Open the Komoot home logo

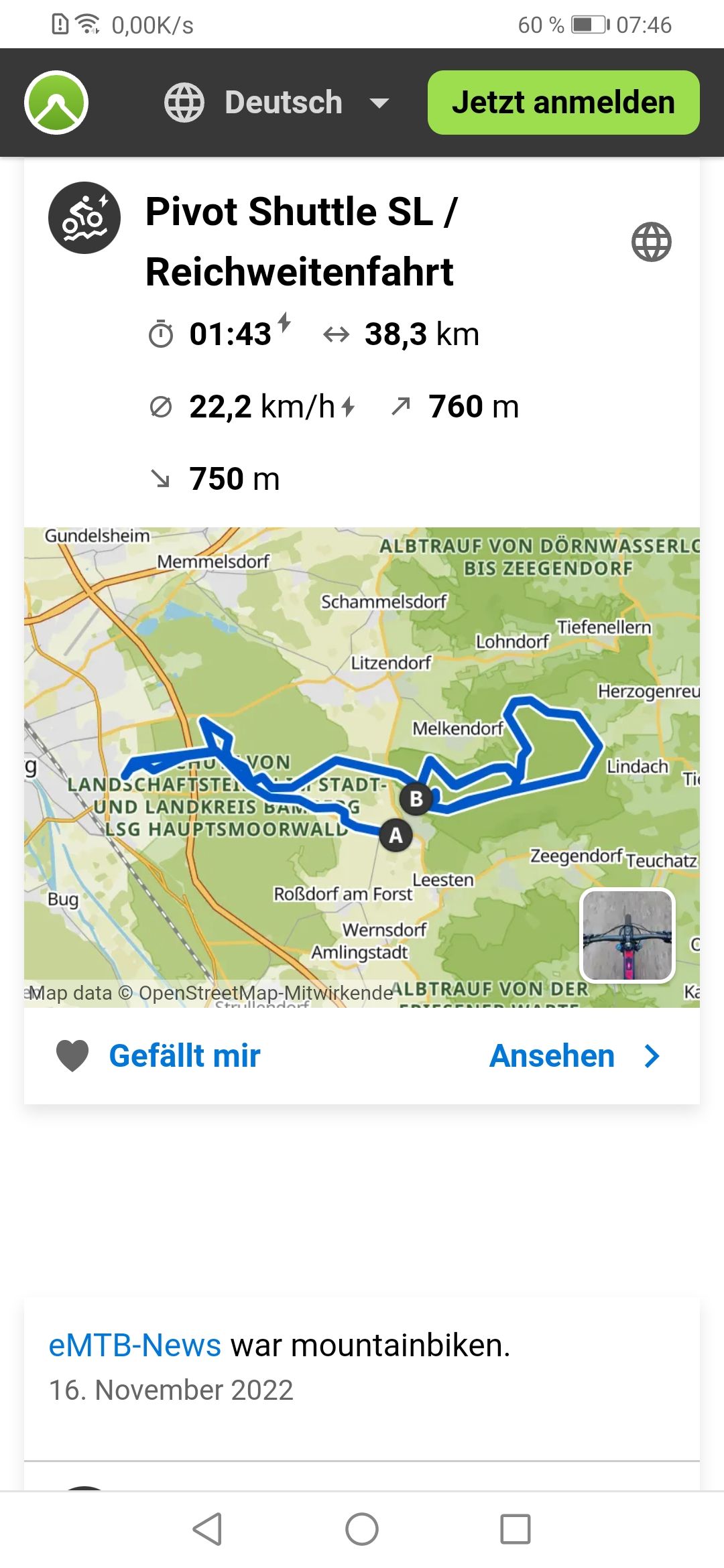point(56,103)
